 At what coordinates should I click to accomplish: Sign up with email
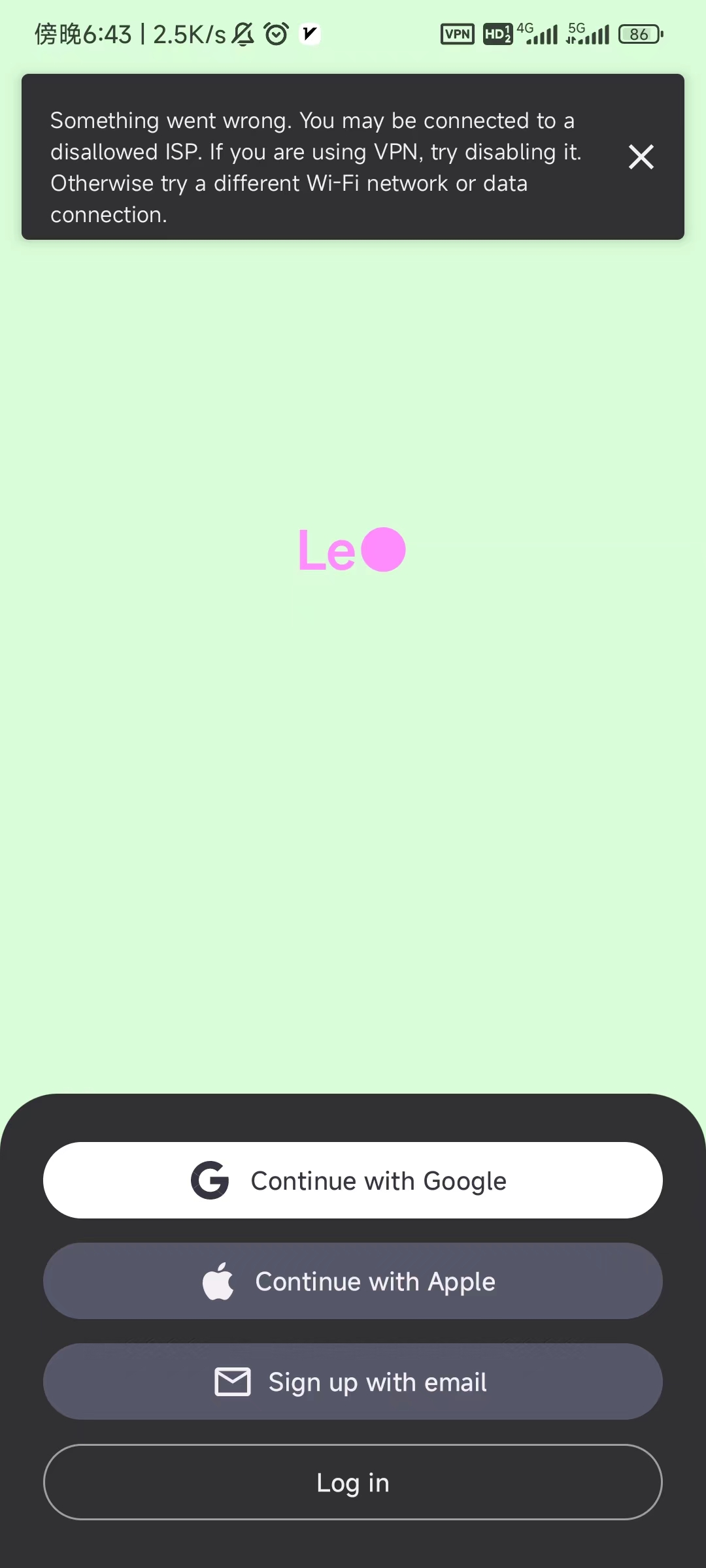353,1381
